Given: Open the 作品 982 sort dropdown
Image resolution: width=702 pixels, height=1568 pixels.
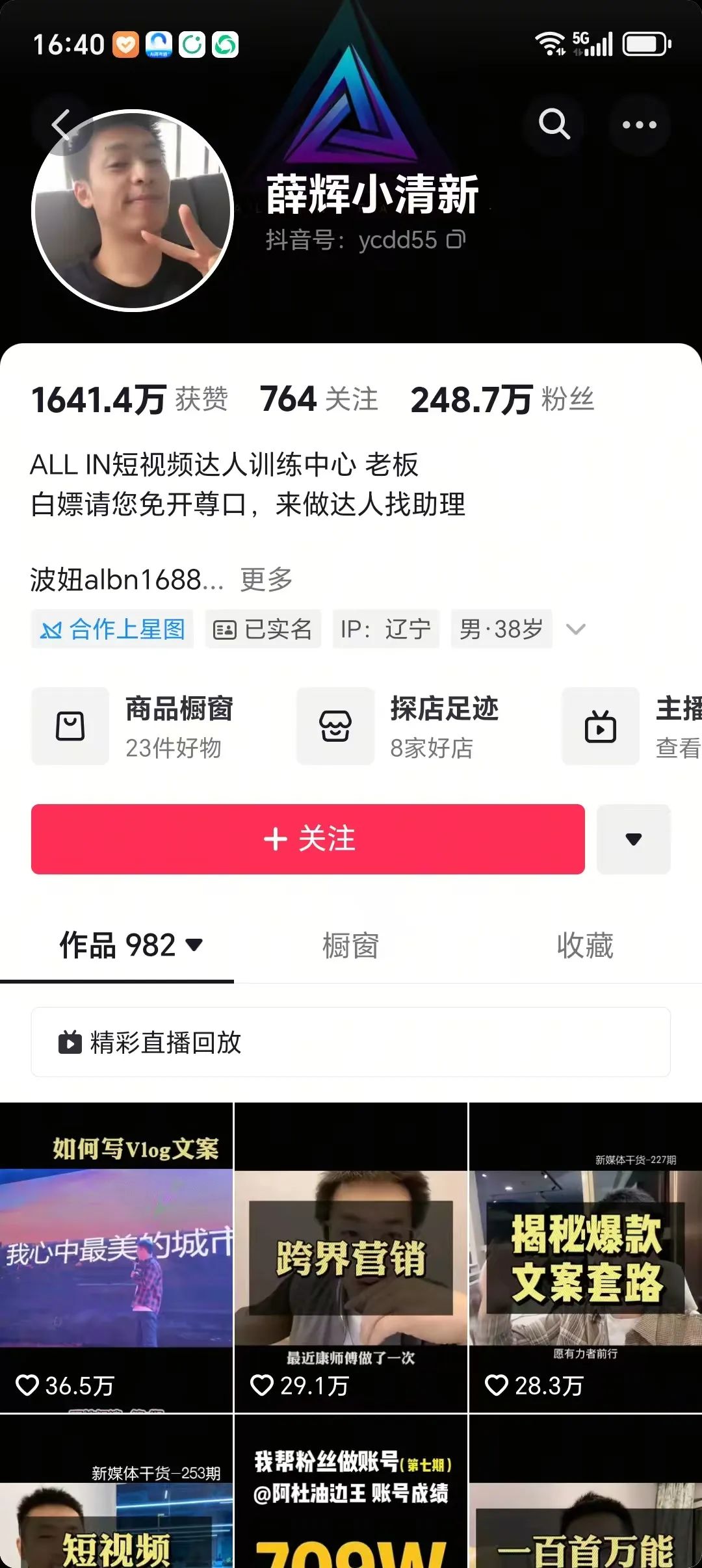Looking at the screenshot, I should tap(131, 945).
